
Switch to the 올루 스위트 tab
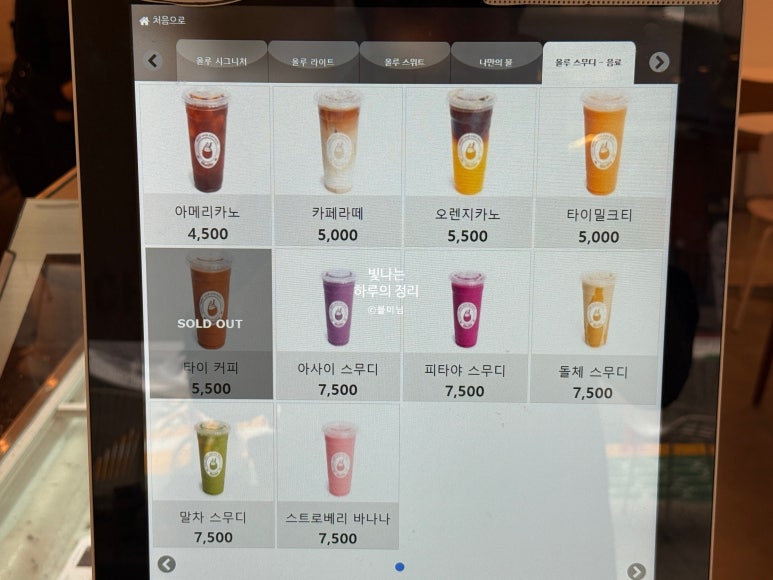click(404, 62)
